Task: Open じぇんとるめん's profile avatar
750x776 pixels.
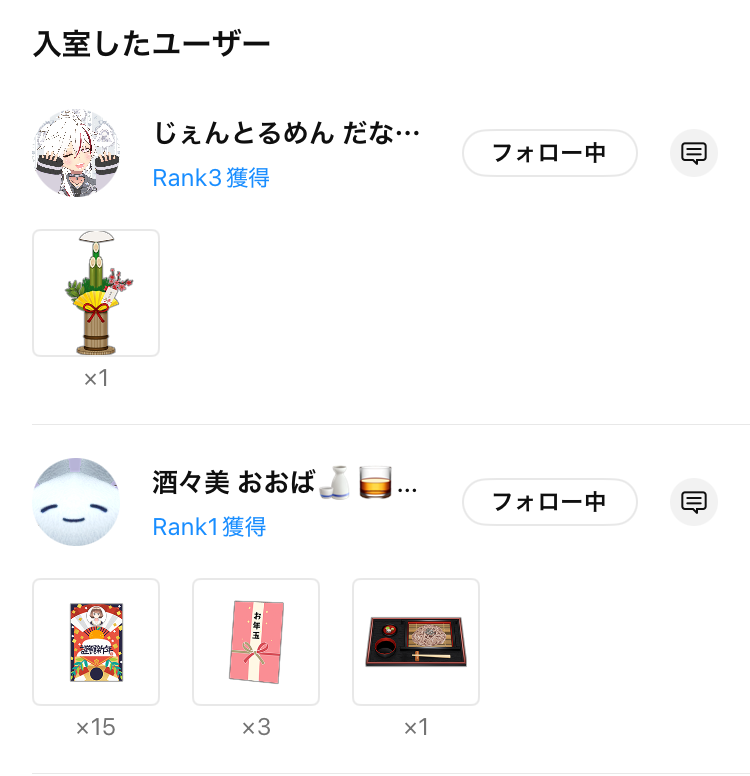Action: 76,153
